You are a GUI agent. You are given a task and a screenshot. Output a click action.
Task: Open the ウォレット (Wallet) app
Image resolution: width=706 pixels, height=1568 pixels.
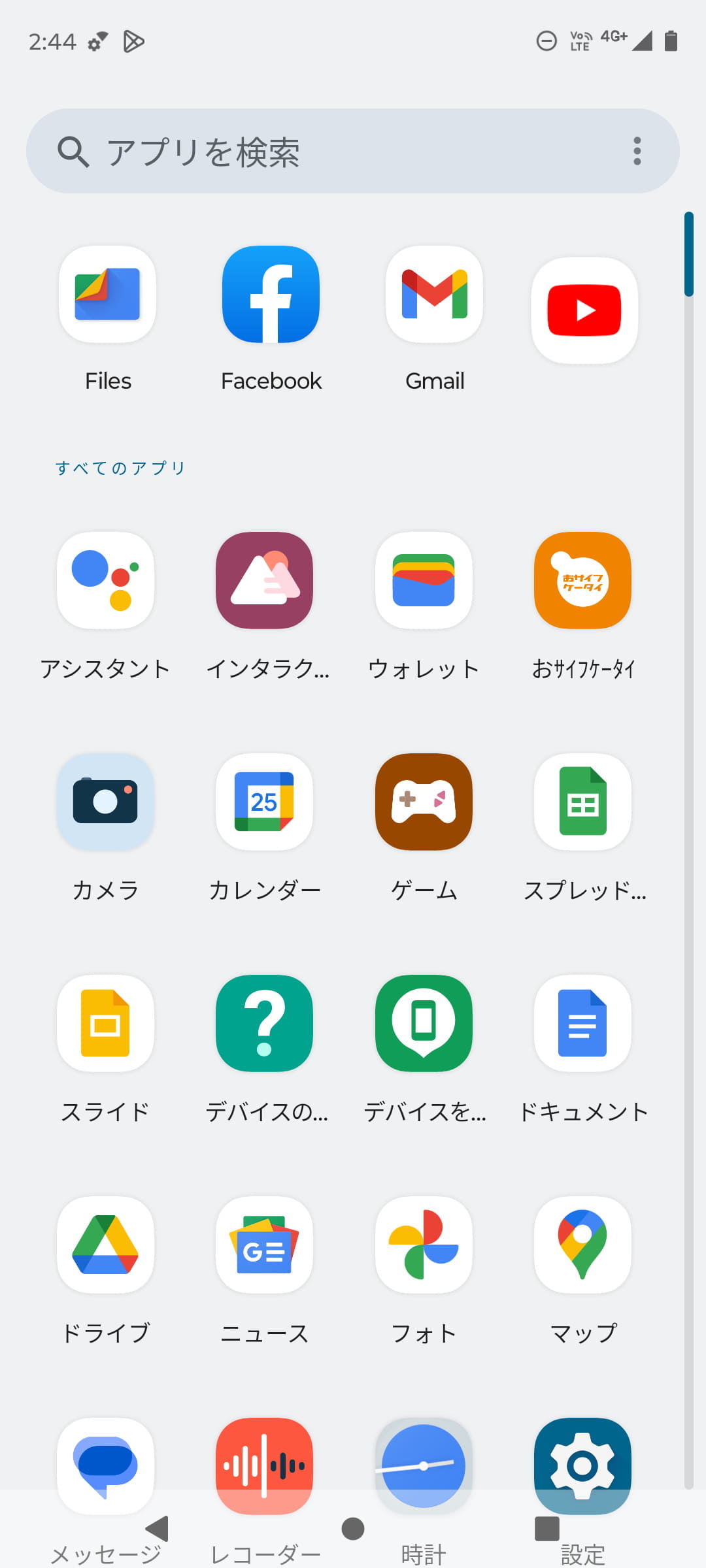click(424, 581)
